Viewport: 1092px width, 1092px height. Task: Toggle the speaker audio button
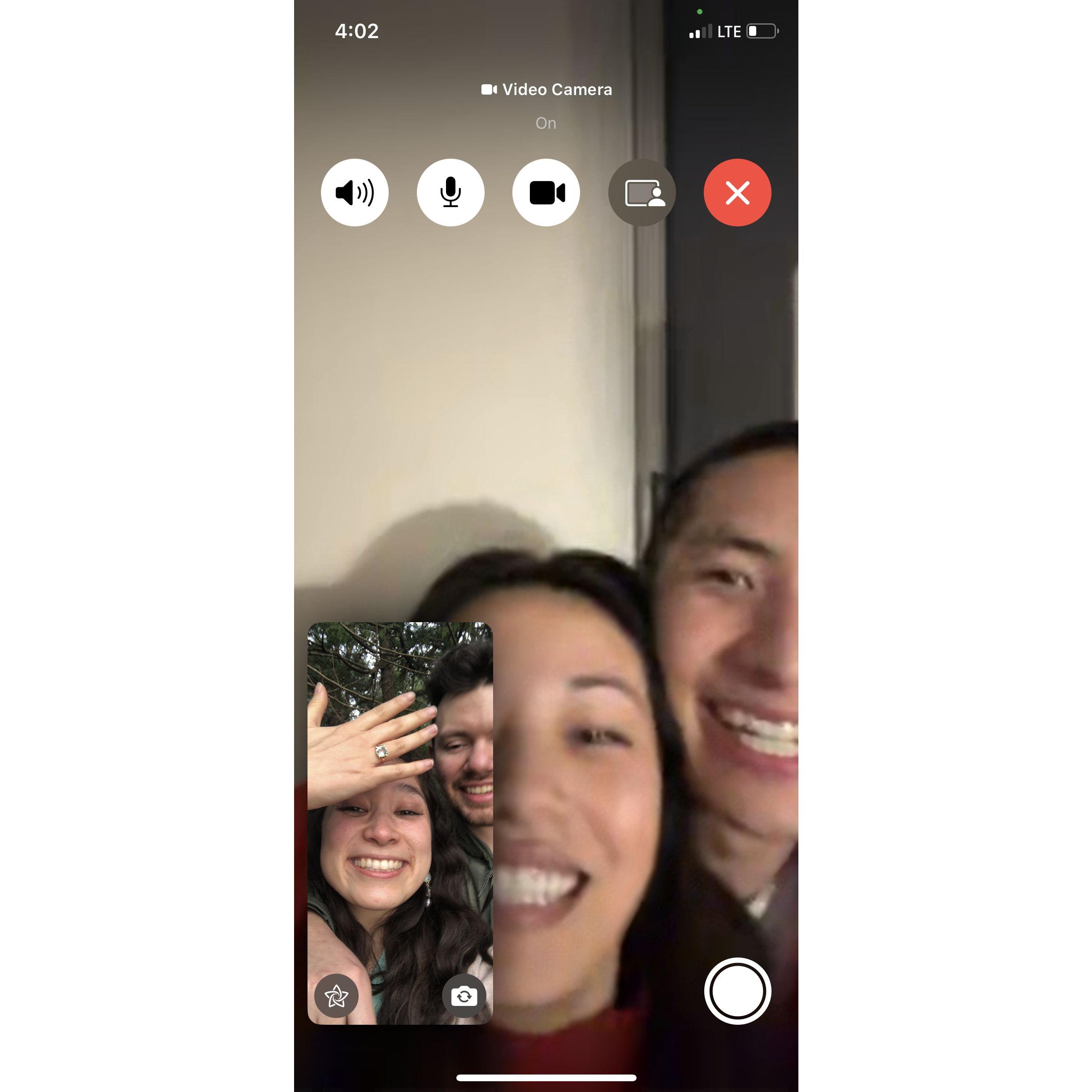355,193
